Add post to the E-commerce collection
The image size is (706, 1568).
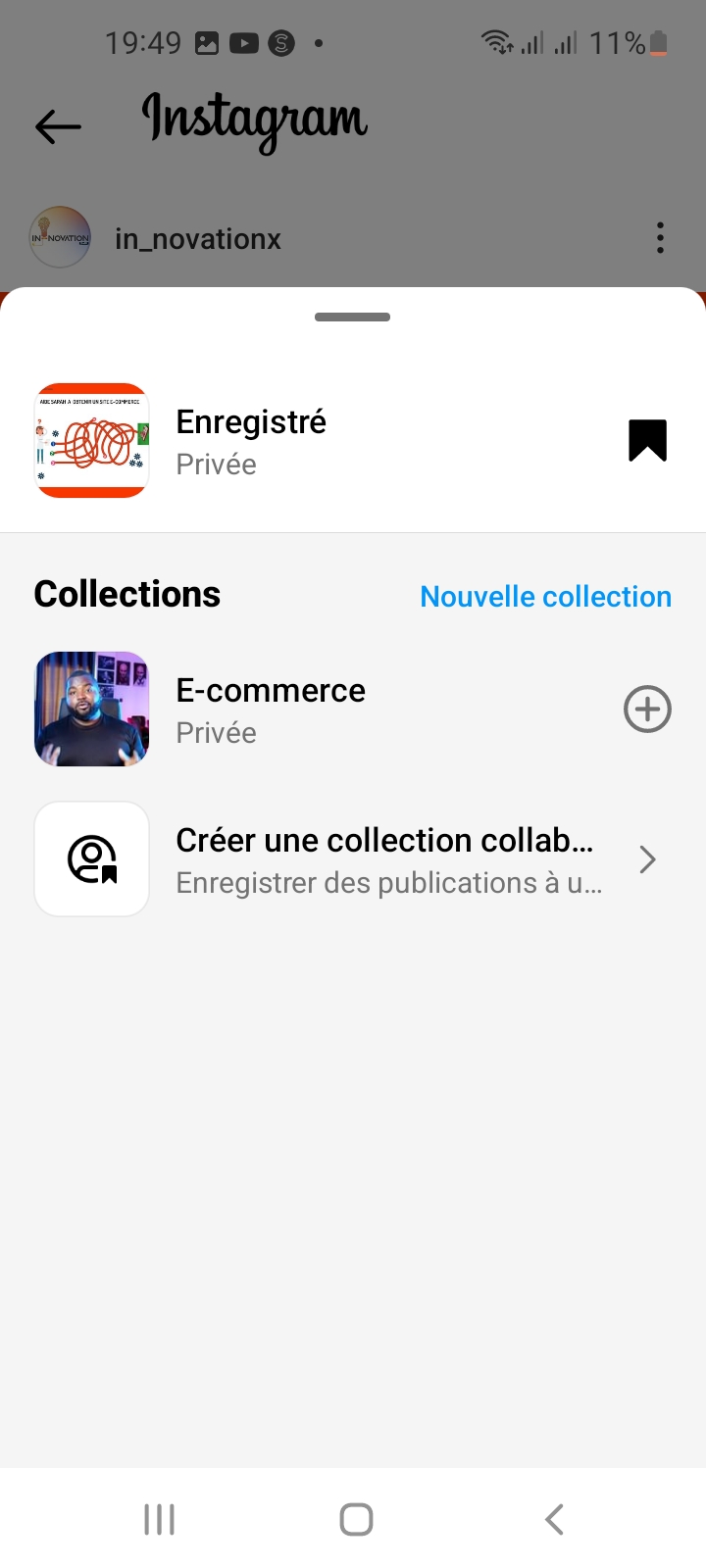tap(647, 709)
